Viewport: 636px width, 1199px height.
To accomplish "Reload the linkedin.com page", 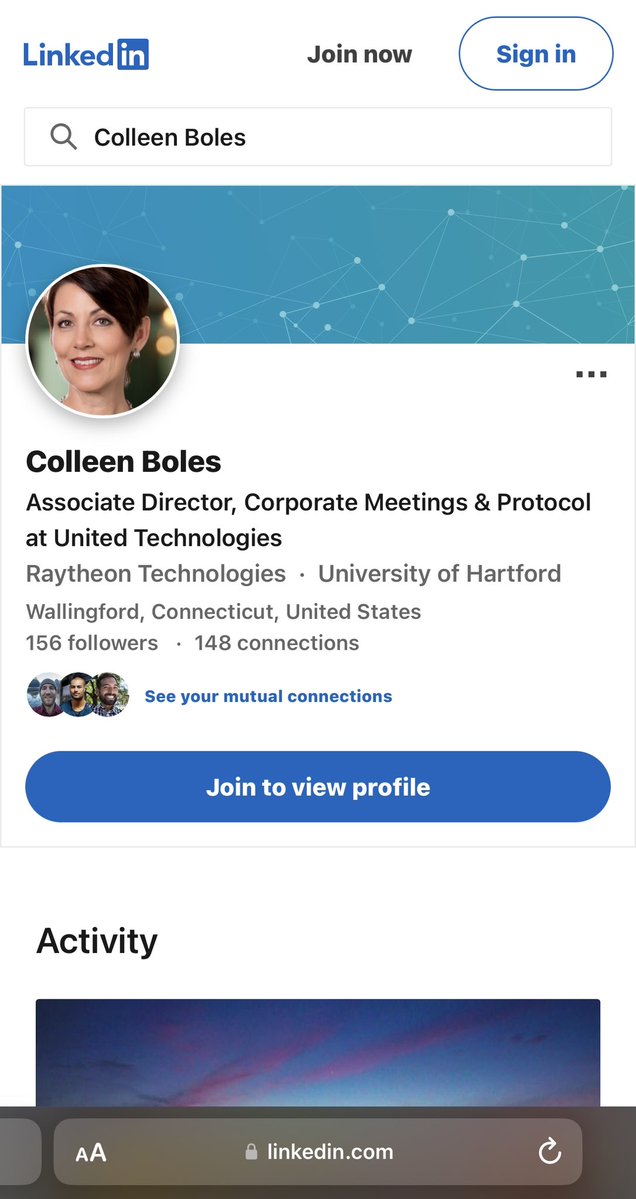I will coord(550,1152).
